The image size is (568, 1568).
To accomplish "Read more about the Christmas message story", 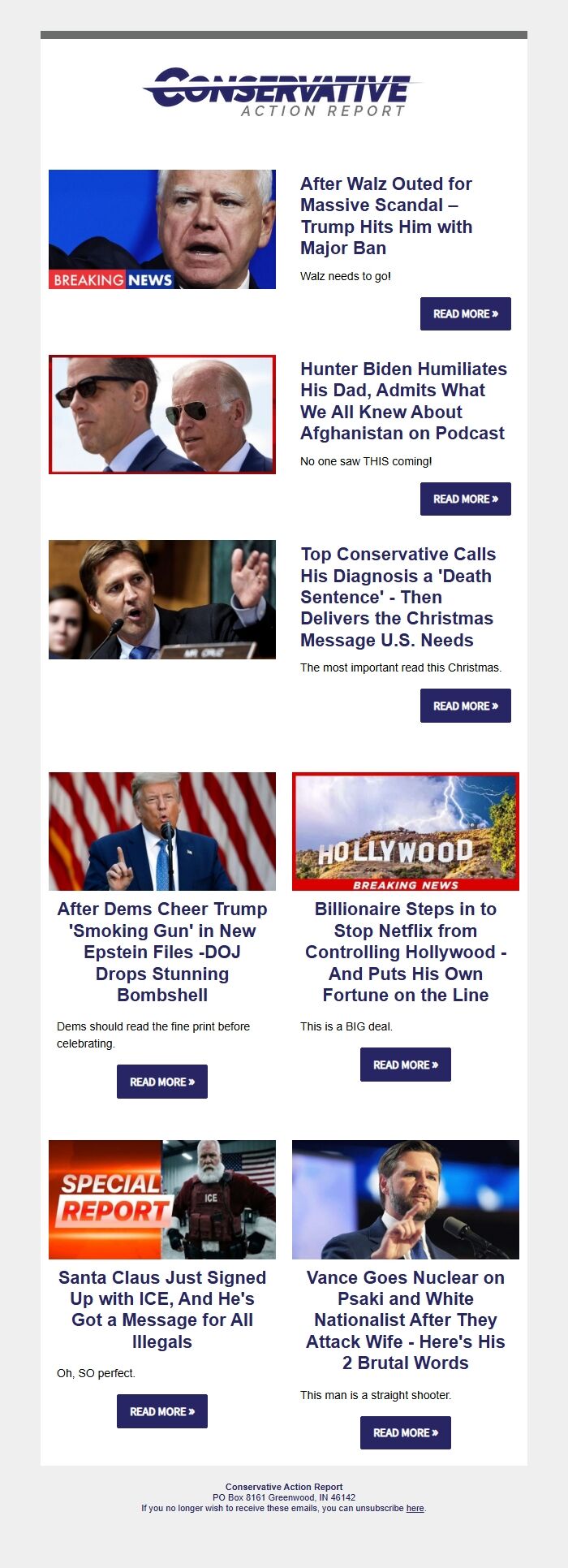I will (465, 706).
